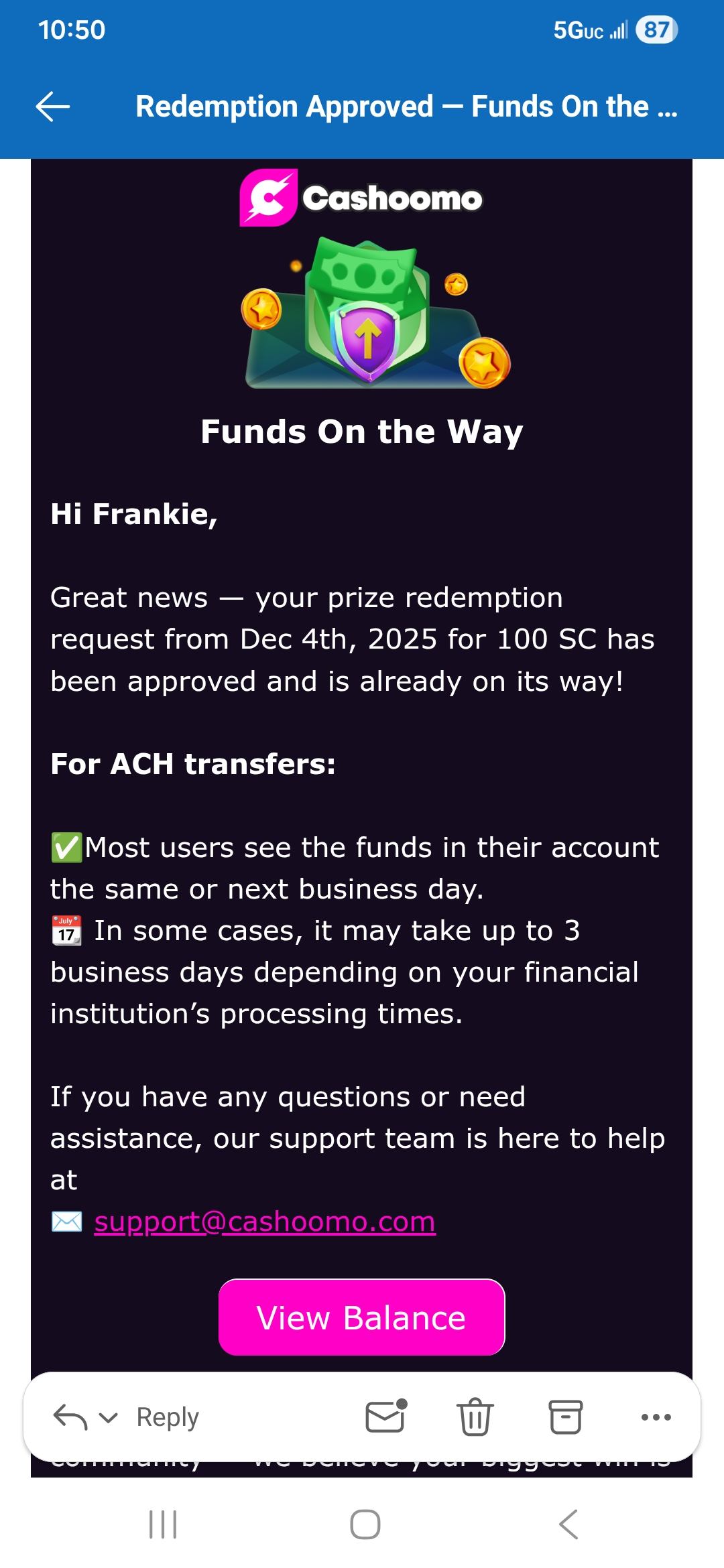724x1568 pixels.
Task: Mark the email as unread
Action: pos(386,1416)
